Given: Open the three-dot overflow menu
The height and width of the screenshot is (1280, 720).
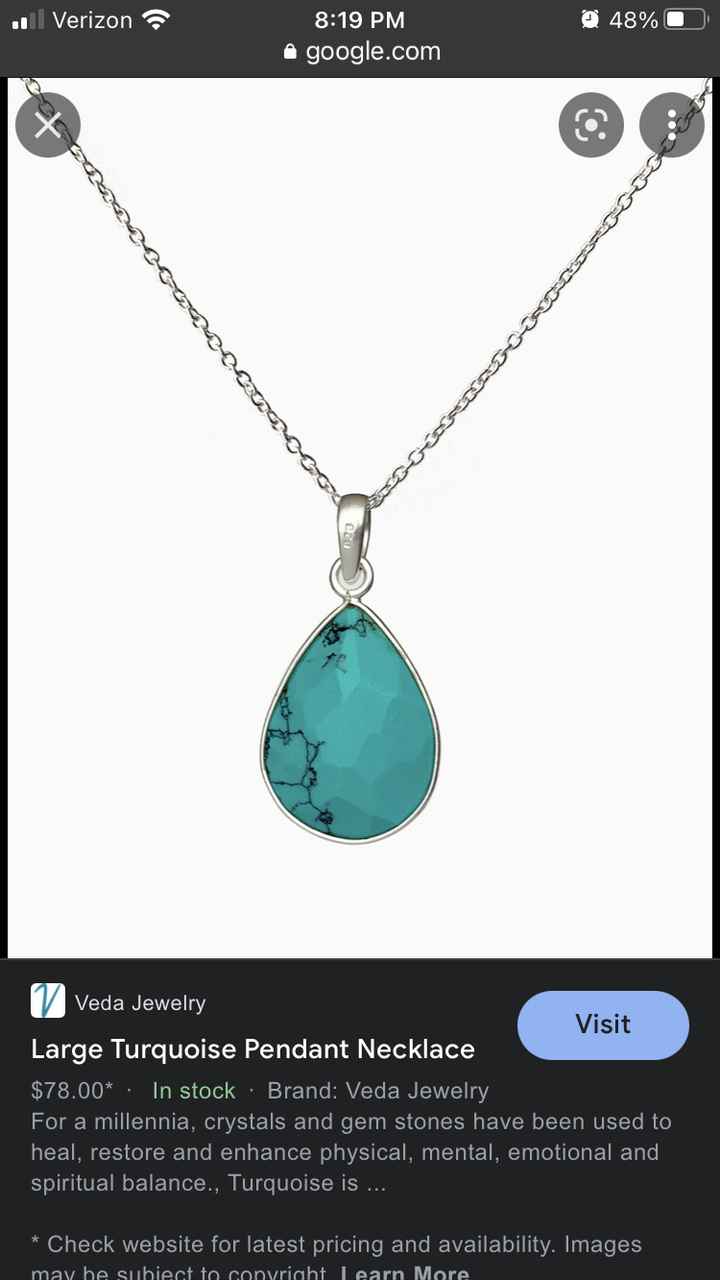Looking at the screenshot, I should [671, 125].
